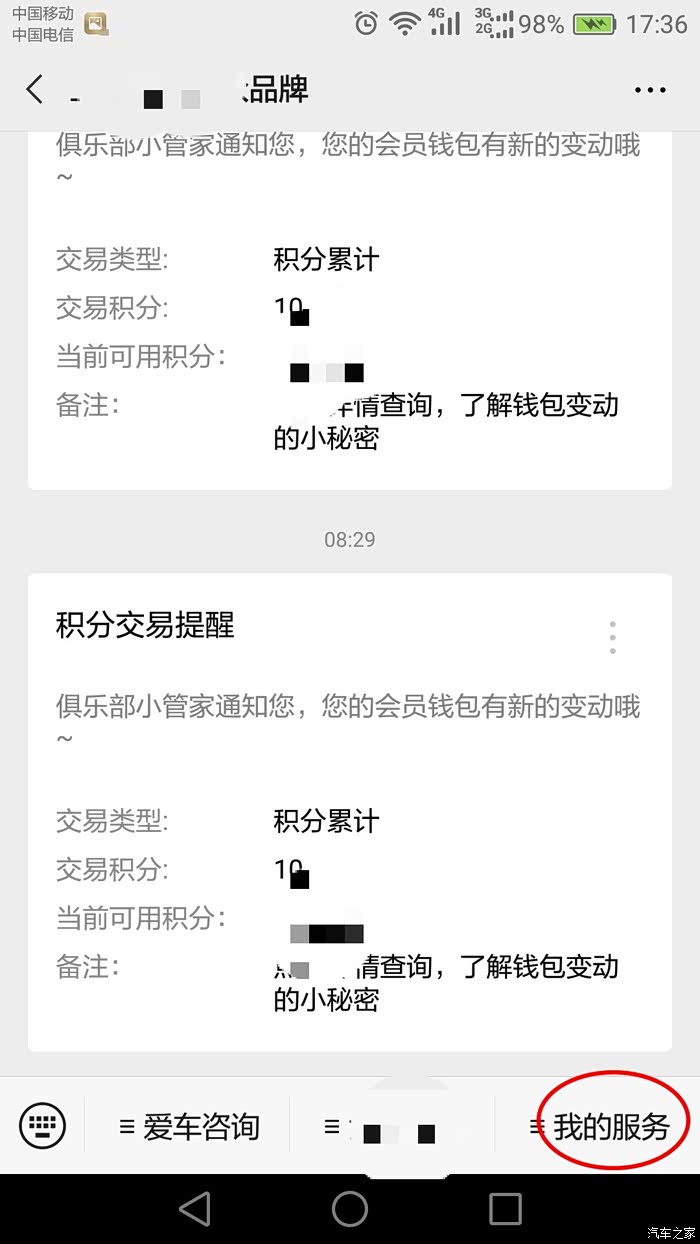Open the 爱车咨询 menu
Screen dimensions: 700x1244
coord(189,1127)
